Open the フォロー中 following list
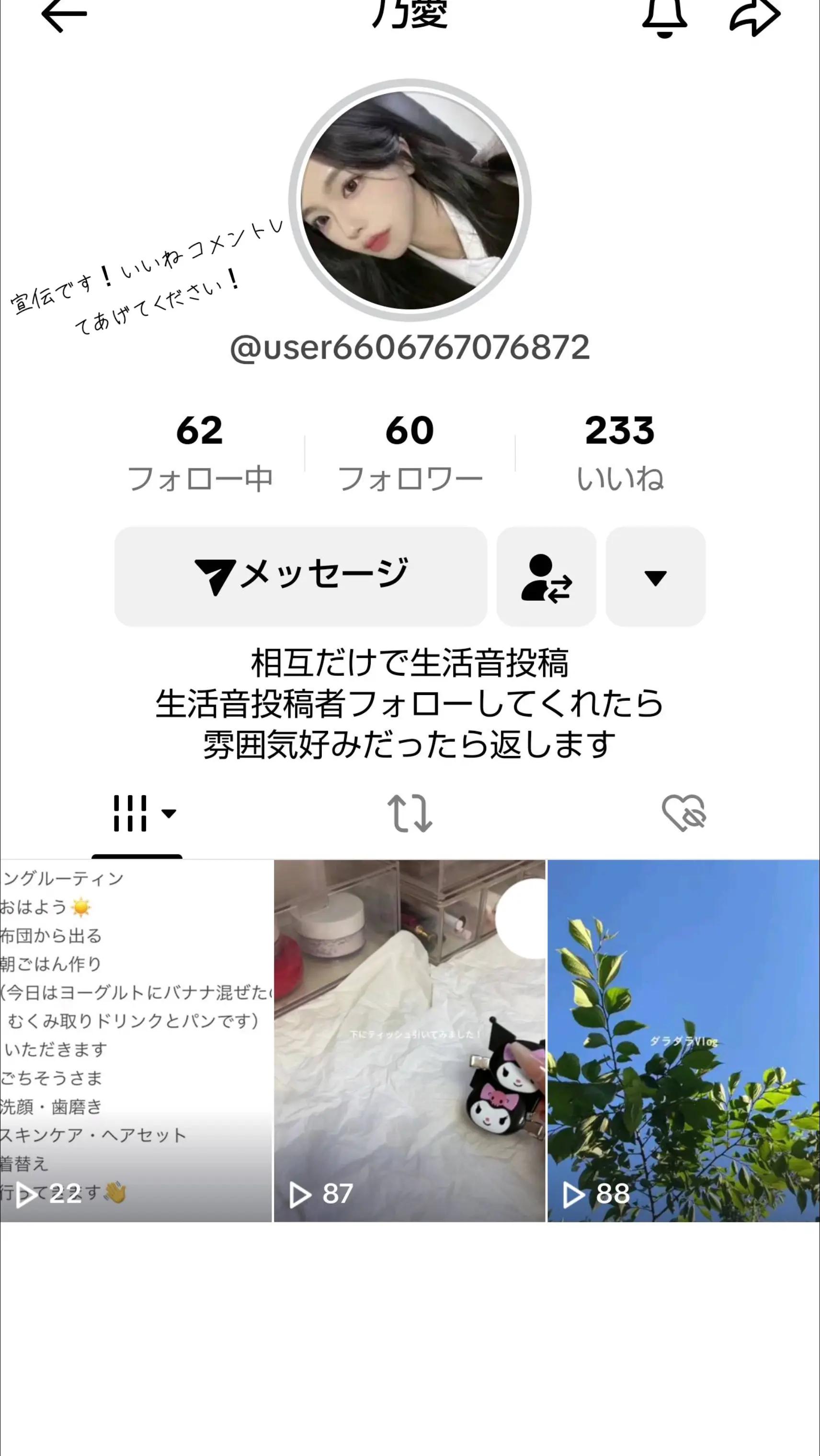 point(199,452)
